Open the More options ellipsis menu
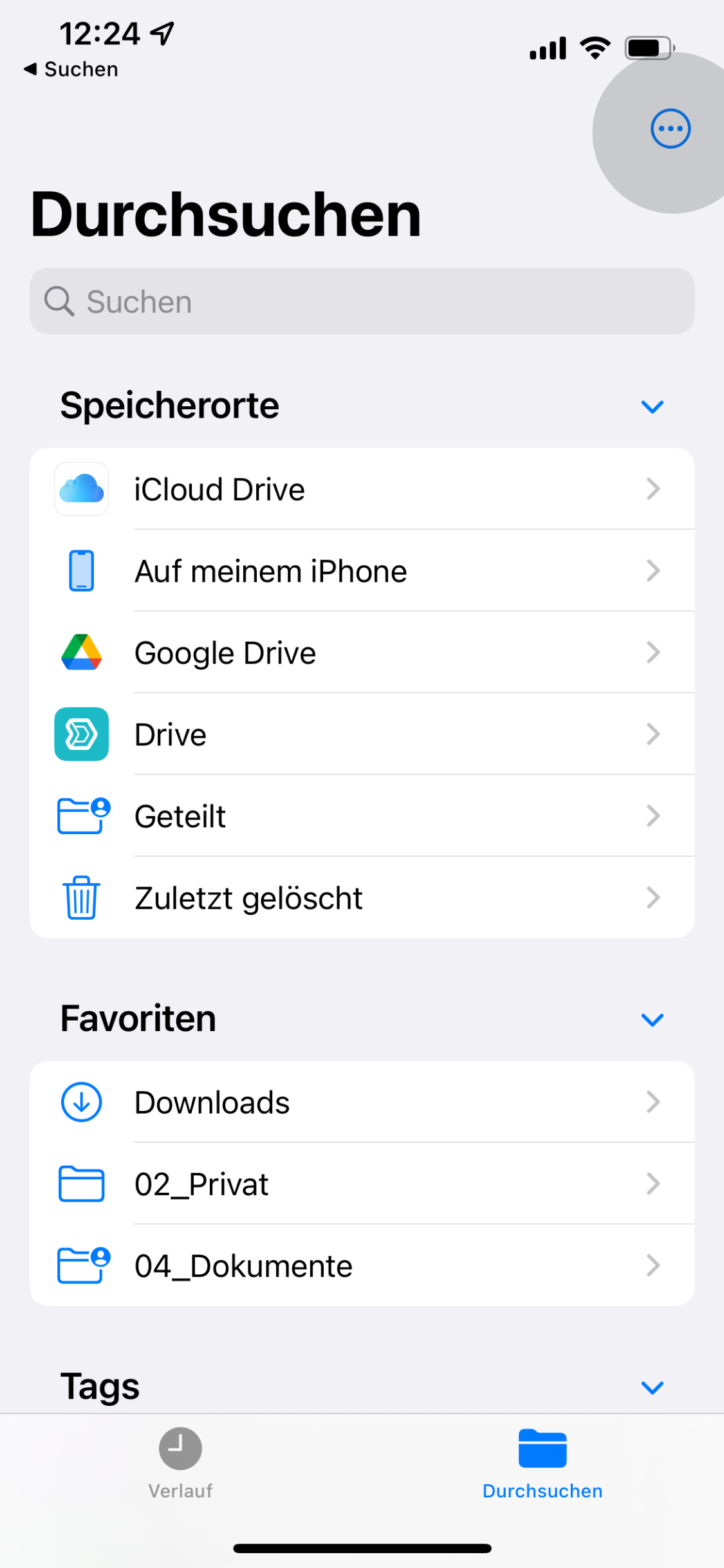724x1568 pixels. tap(669, 128)
